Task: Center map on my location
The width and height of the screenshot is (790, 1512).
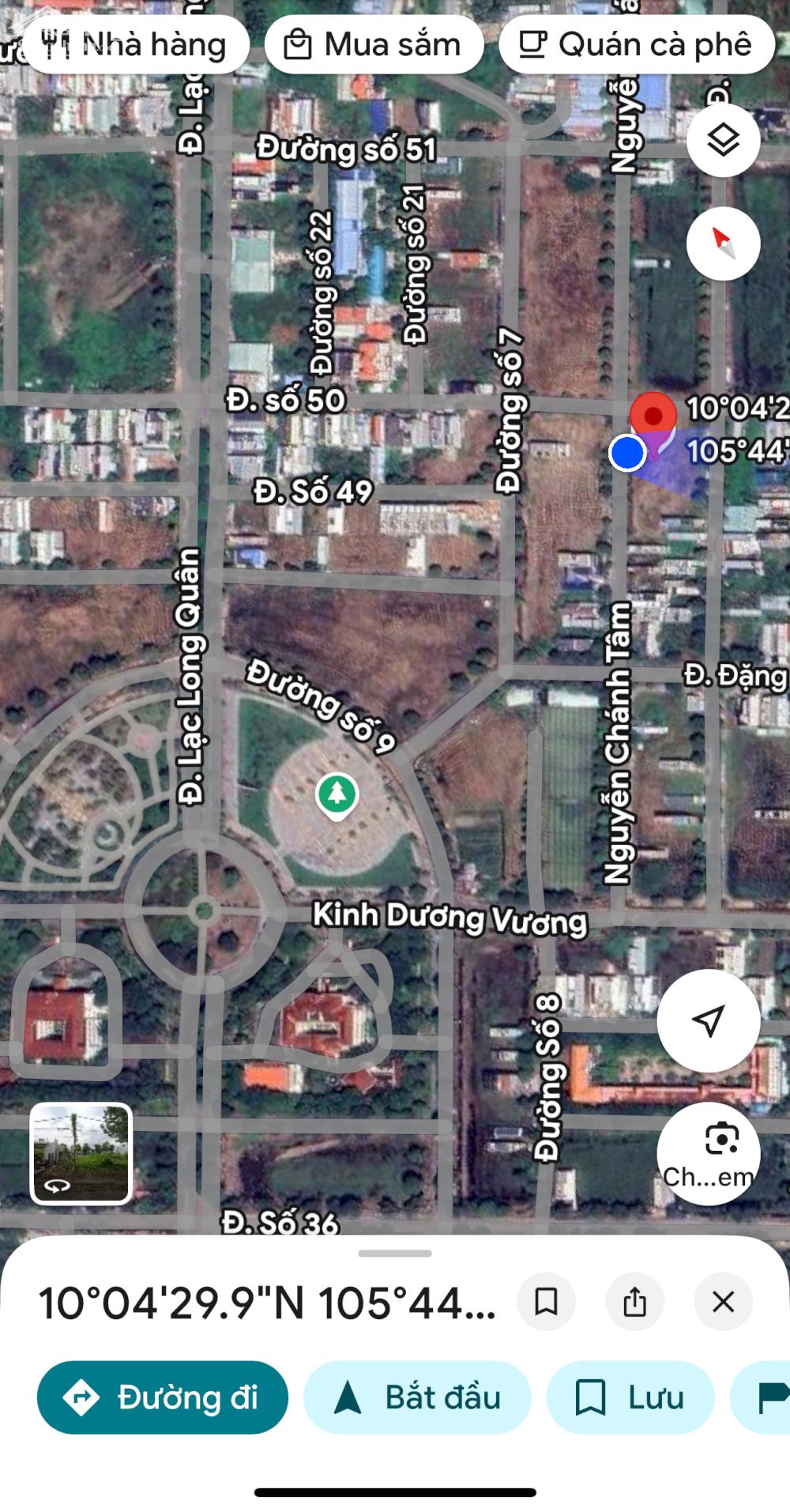Action: pyautogui.click(x=708, y=1020)
